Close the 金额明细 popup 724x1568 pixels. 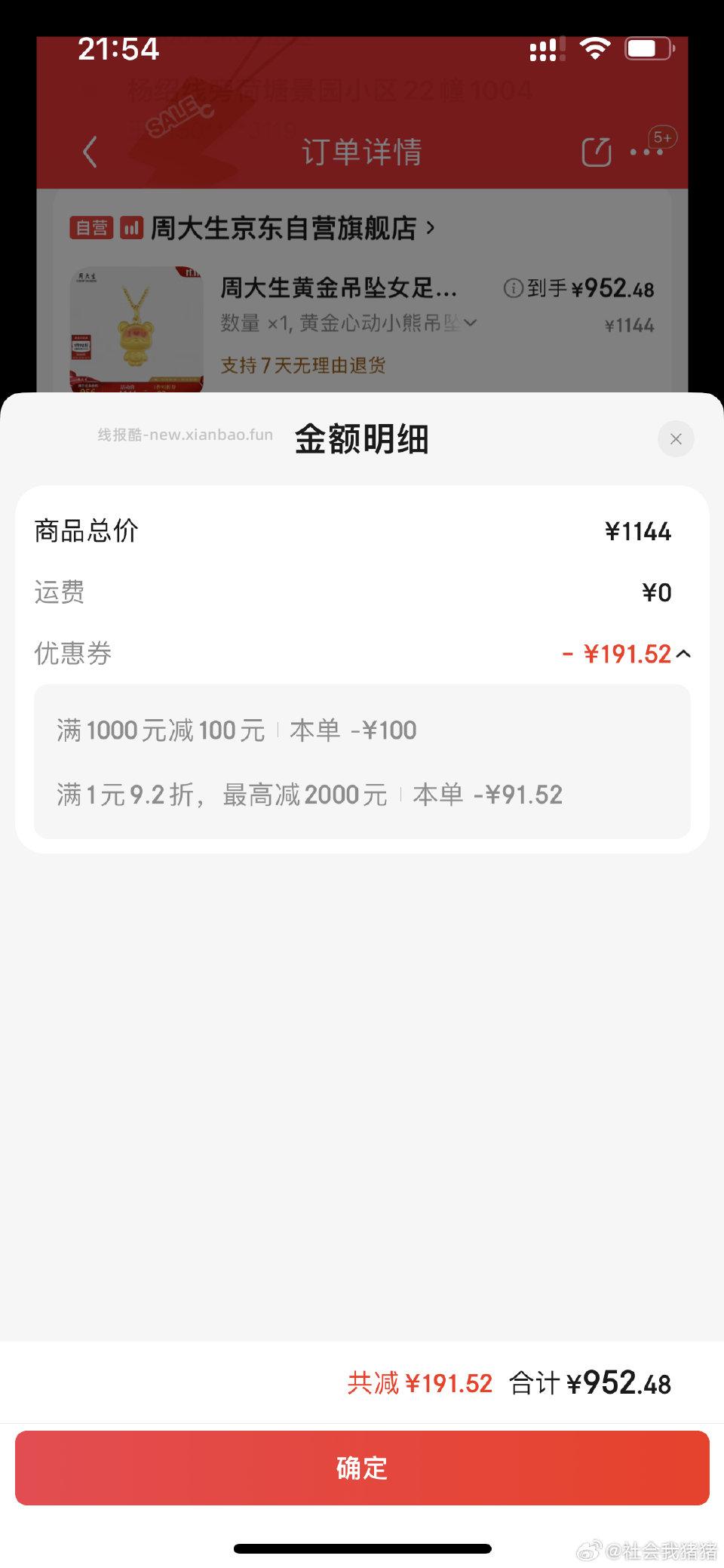tap(675, 438)
